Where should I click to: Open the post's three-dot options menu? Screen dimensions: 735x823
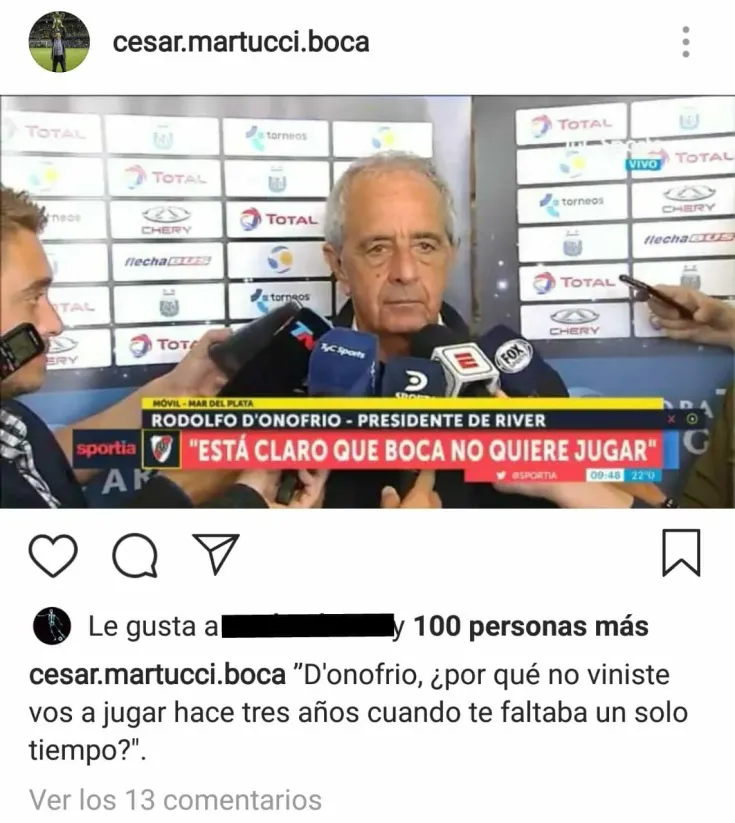(686, 42)
